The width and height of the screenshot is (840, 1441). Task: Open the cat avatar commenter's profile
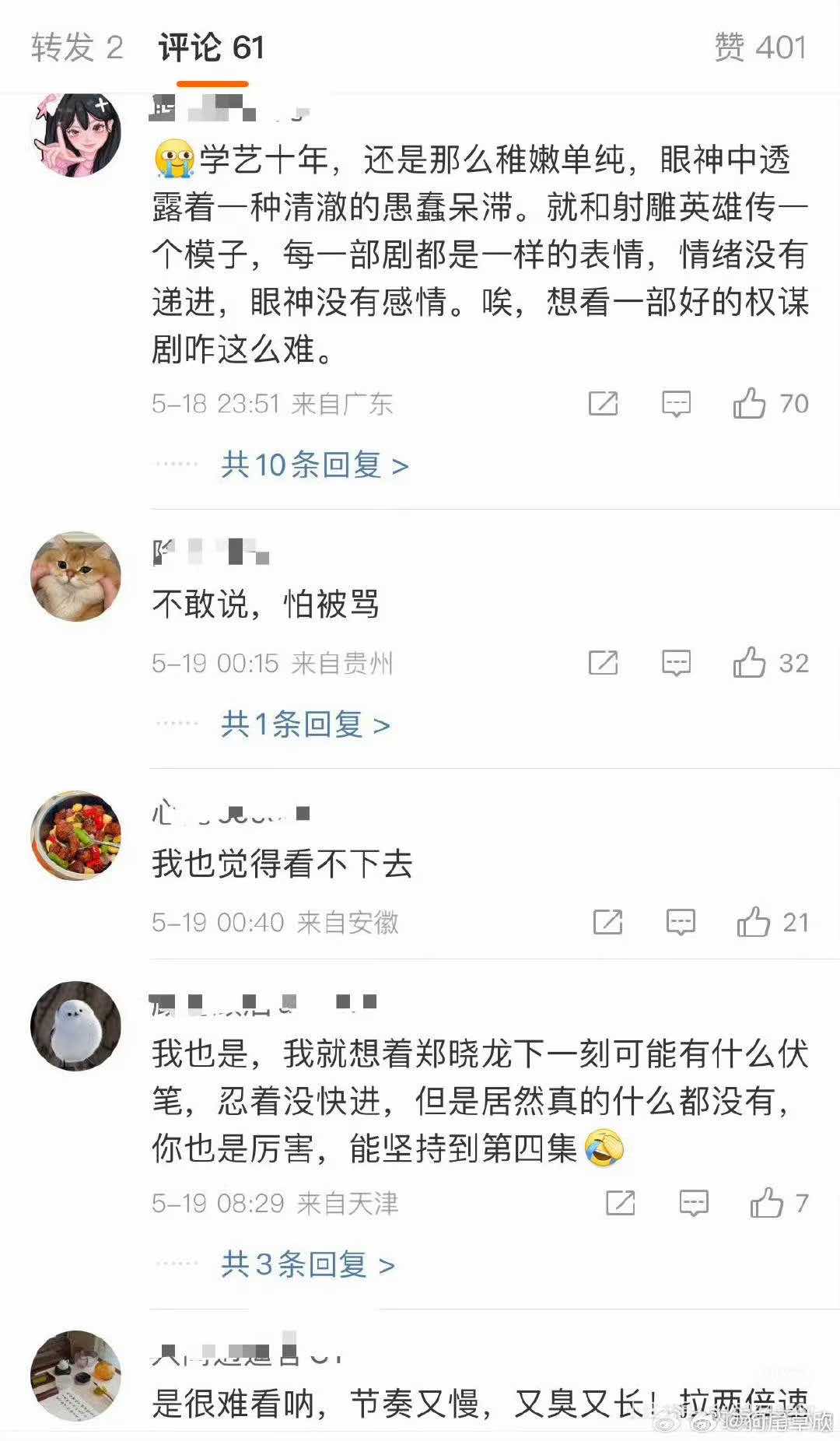pos(75,577)
